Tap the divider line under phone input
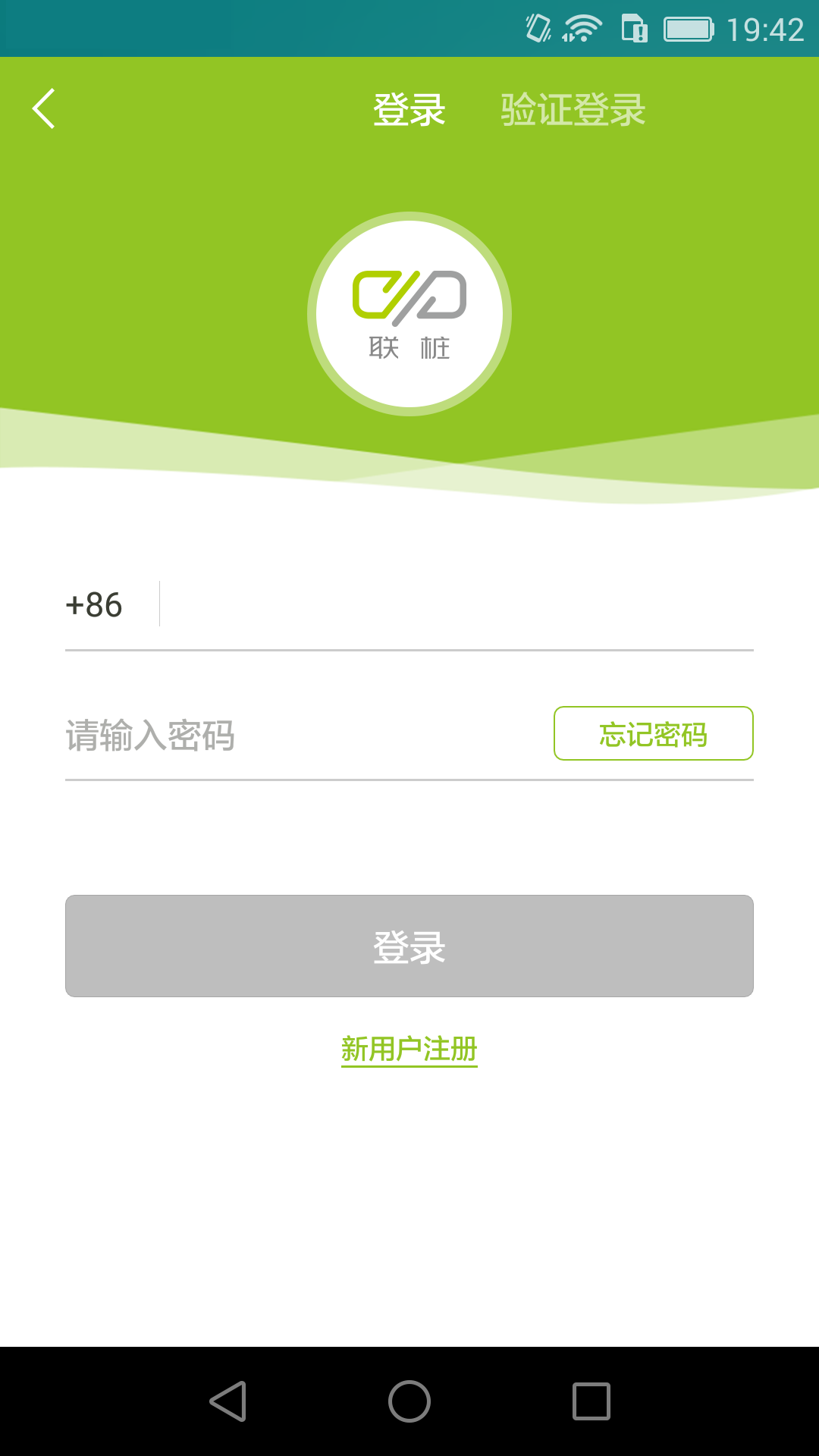The height and width of the screenshot is (1456, 819). click(x=409, y=651)
